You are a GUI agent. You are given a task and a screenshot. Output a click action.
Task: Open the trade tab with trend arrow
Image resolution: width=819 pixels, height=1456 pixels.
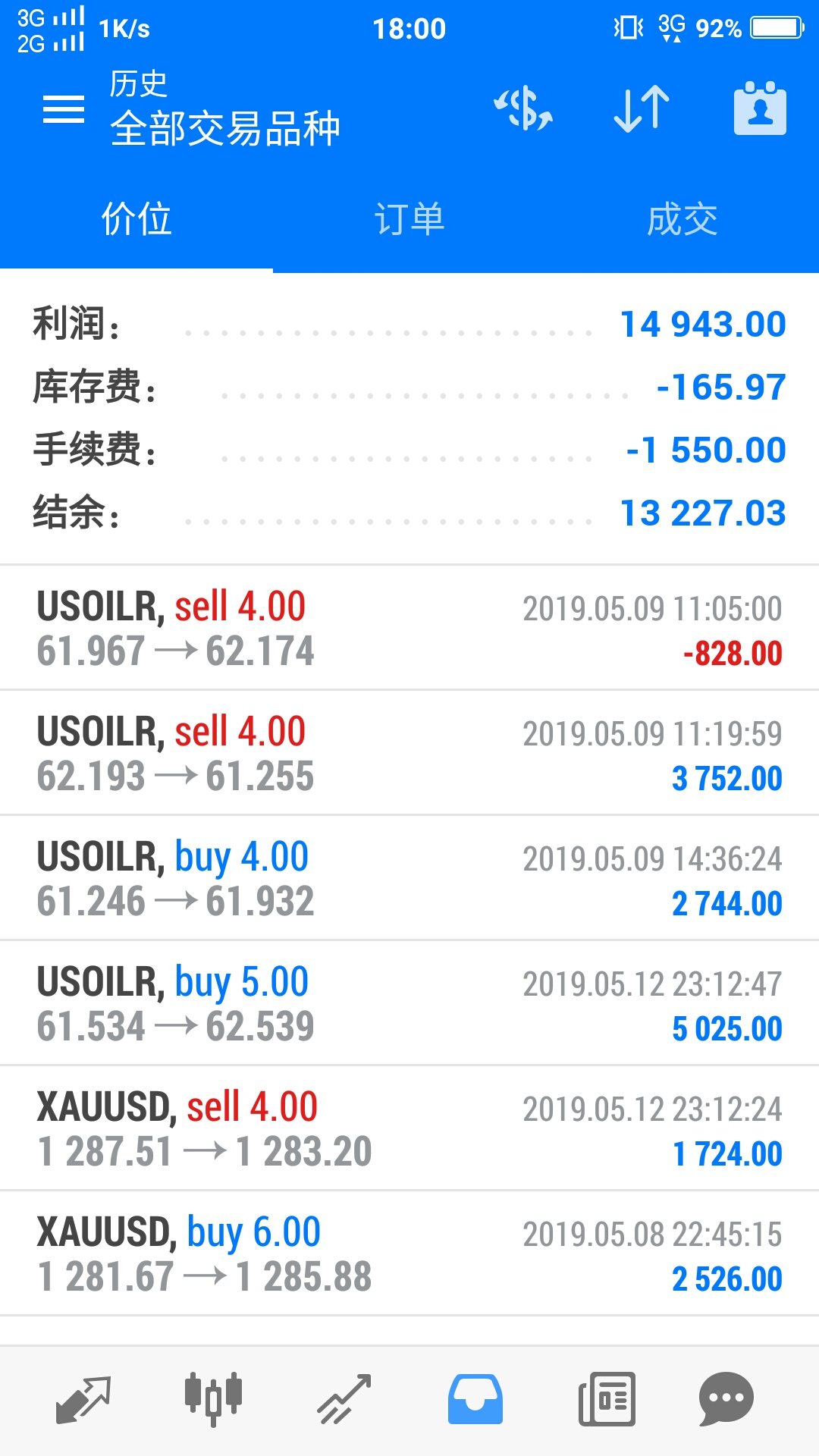[x=344, y=1399]
